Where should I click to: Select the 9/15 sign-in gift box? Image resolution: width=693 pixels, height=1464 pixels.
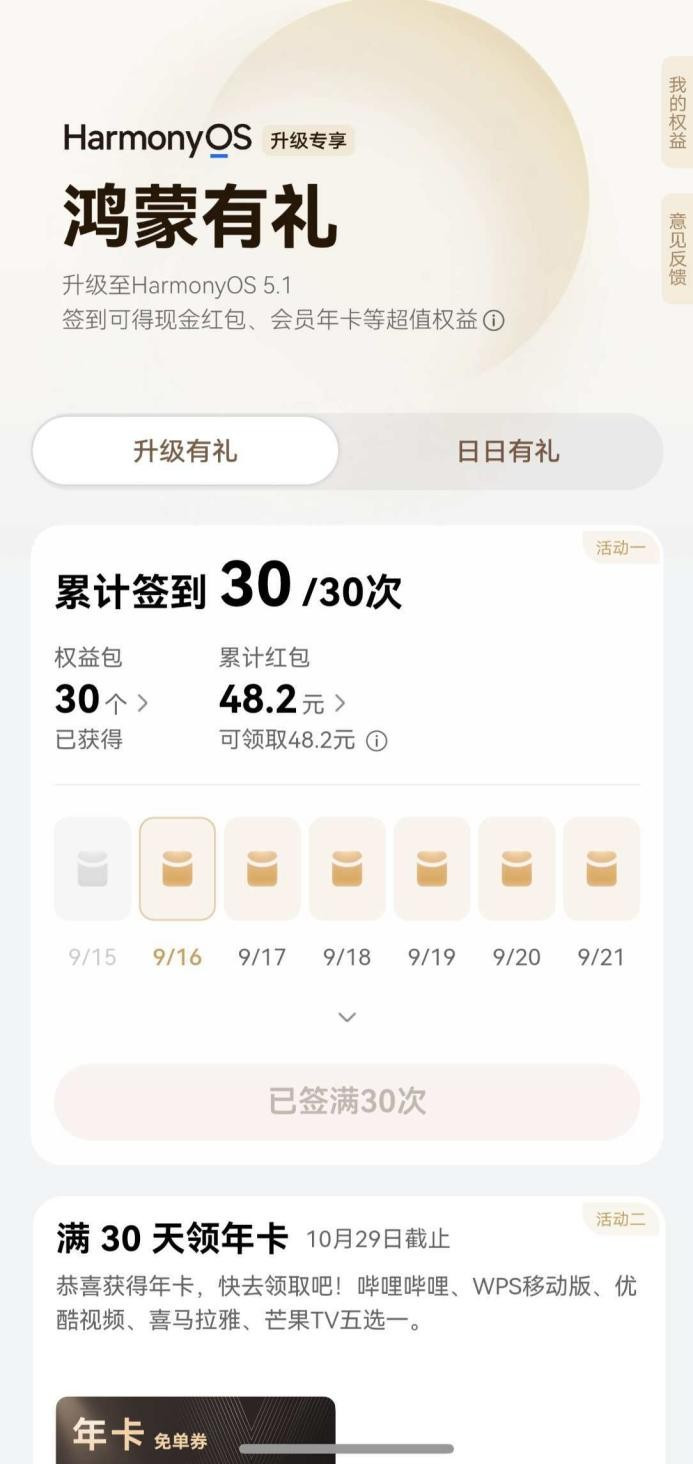click(x=92, y=868)
